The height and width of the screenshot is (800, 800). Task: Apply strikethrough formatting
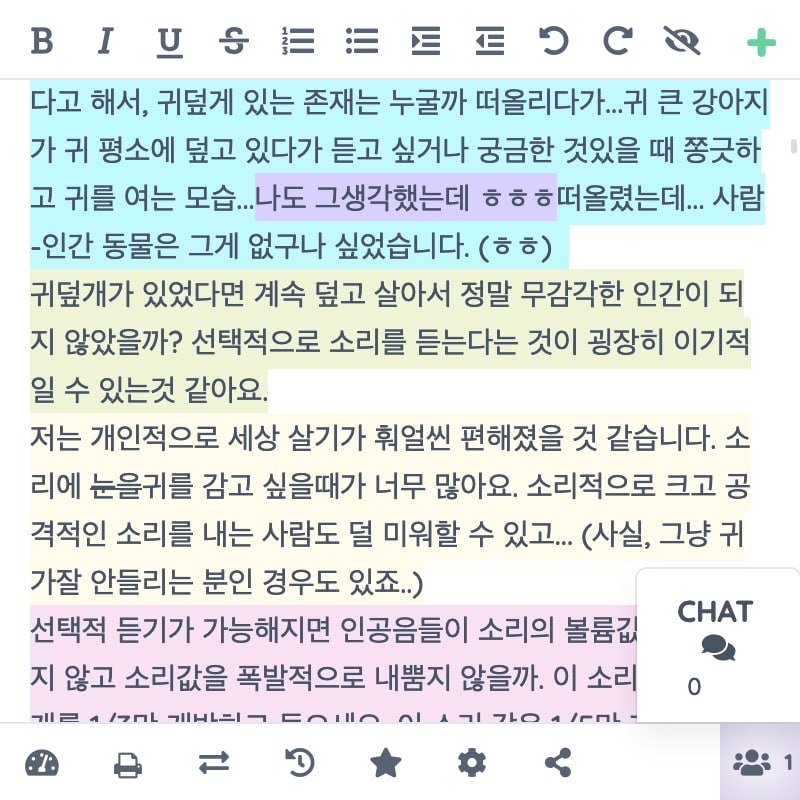[x=233, y=41]
